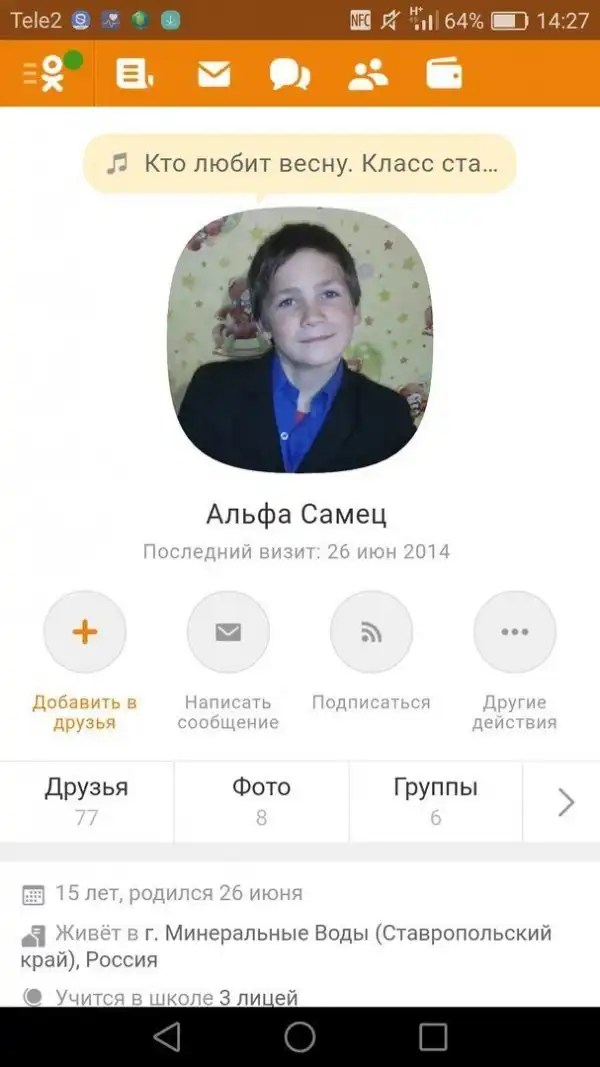Tap Добавить в друзья button
This screenshot has height=1067, width=600.
(x=85, y=632)
